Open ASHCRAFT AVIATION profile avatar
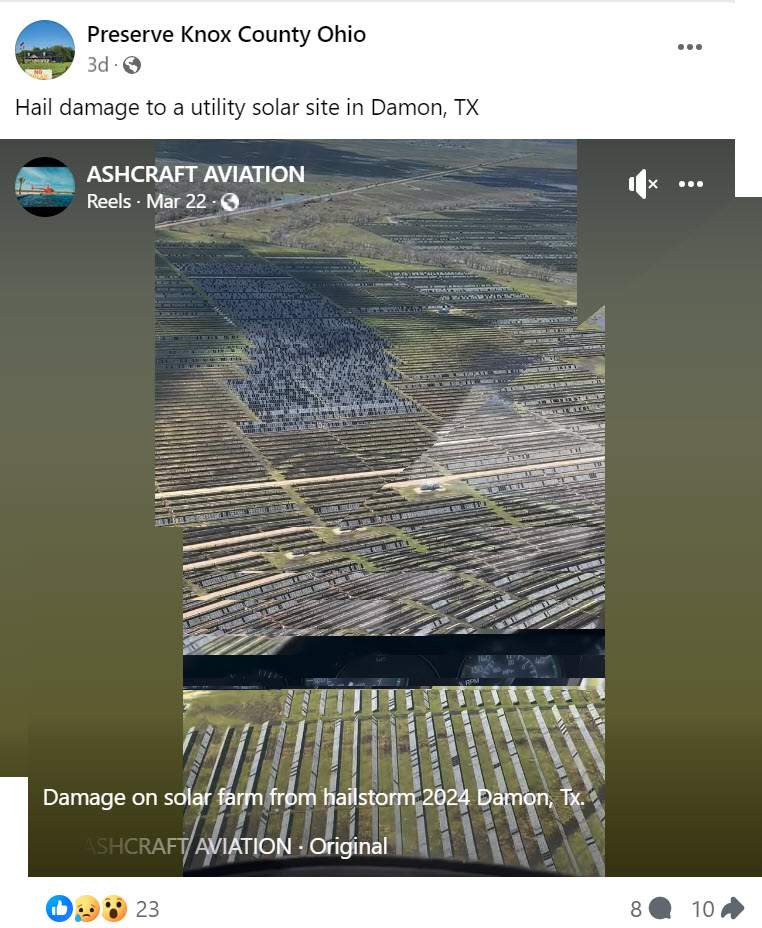 (x=45, y=186)
